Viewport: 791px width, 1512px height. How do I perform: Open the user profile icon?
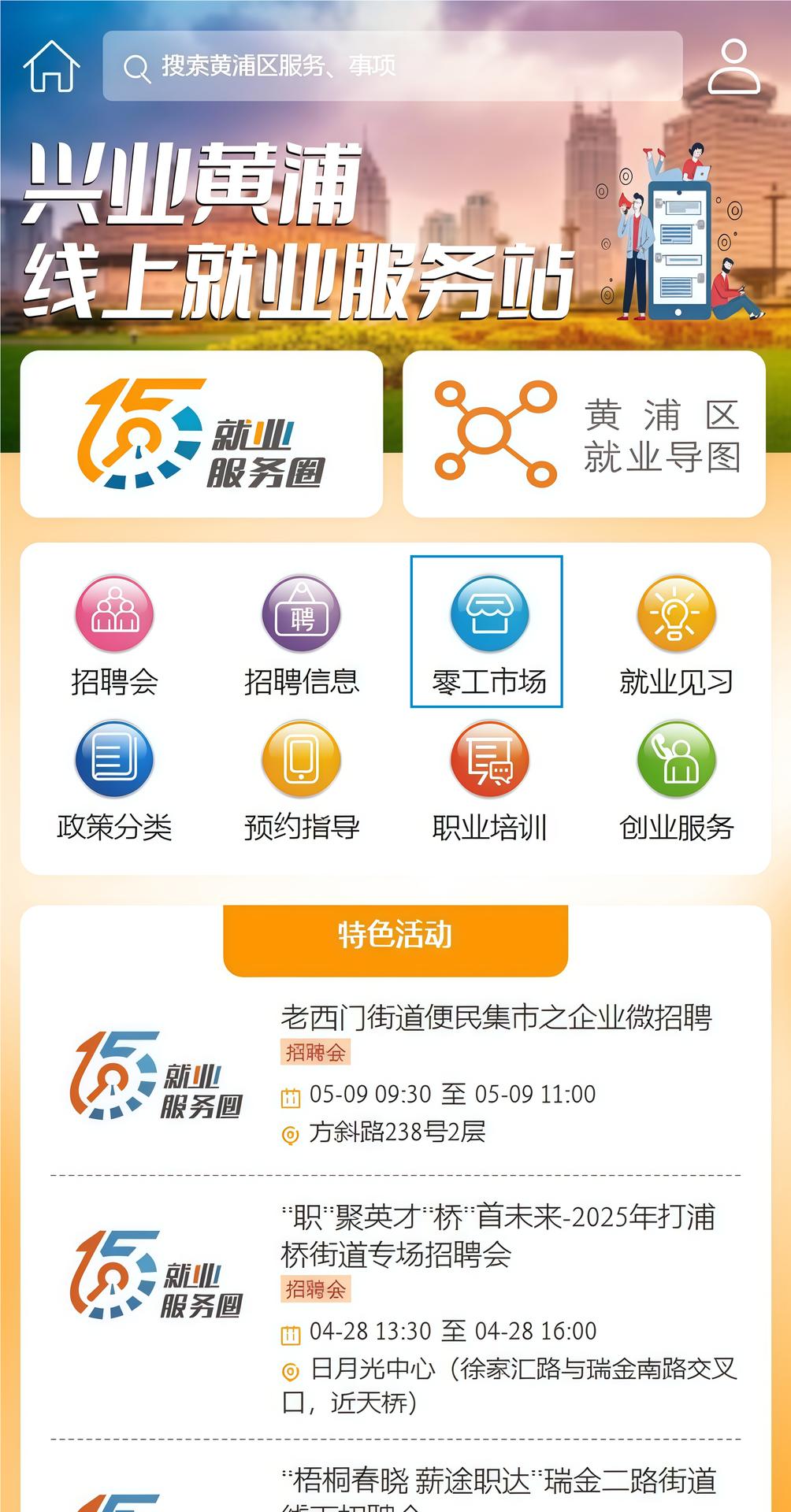[733, 66]
